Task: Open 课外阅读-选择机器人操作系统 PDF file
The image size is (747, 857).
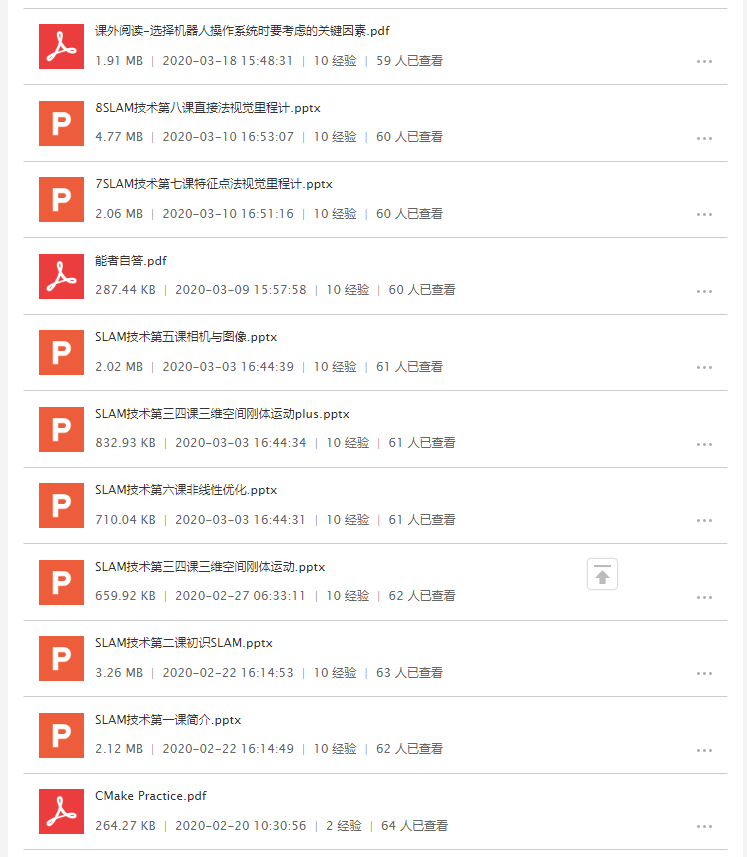Action: (x=242, y=31)
